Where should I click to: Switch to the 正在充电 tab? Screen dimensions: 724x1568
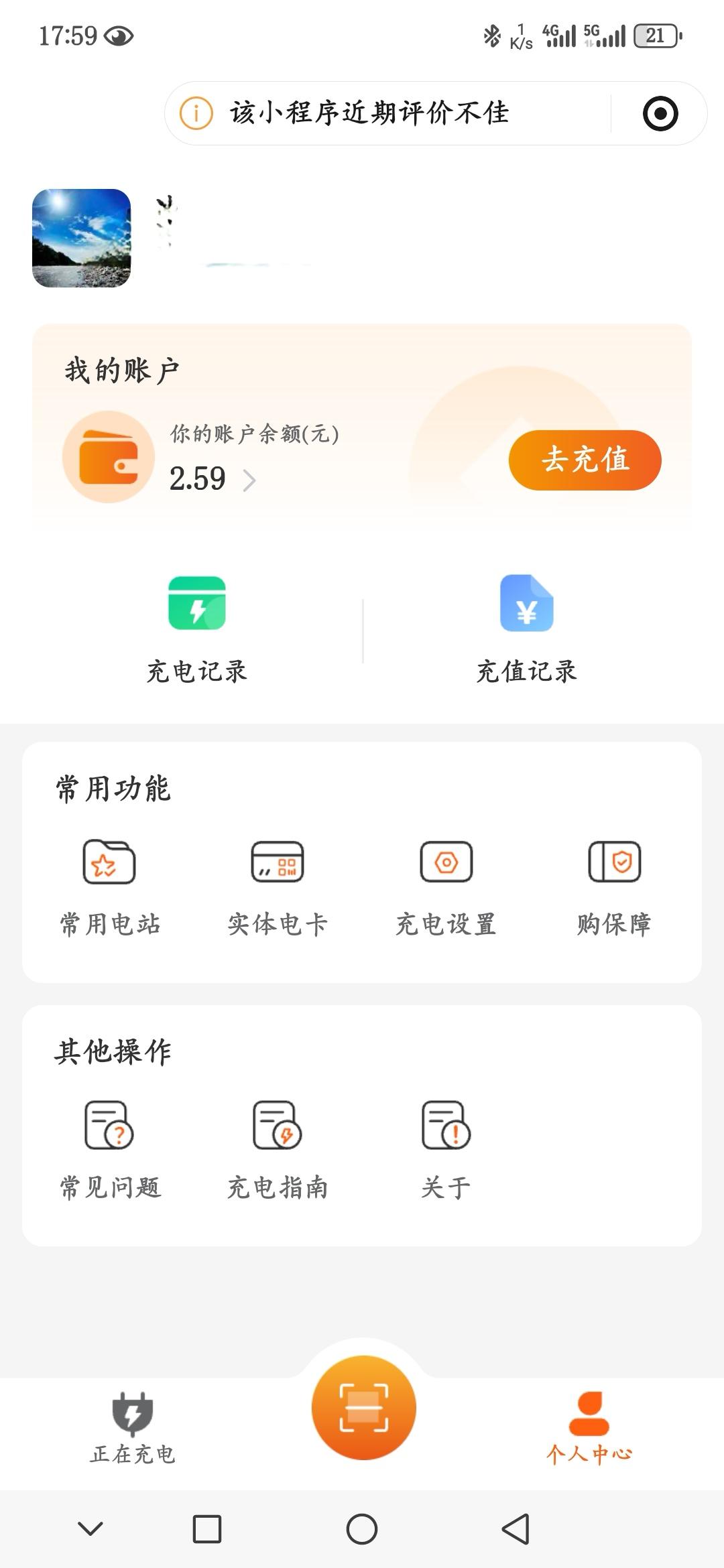(133, 1427)
